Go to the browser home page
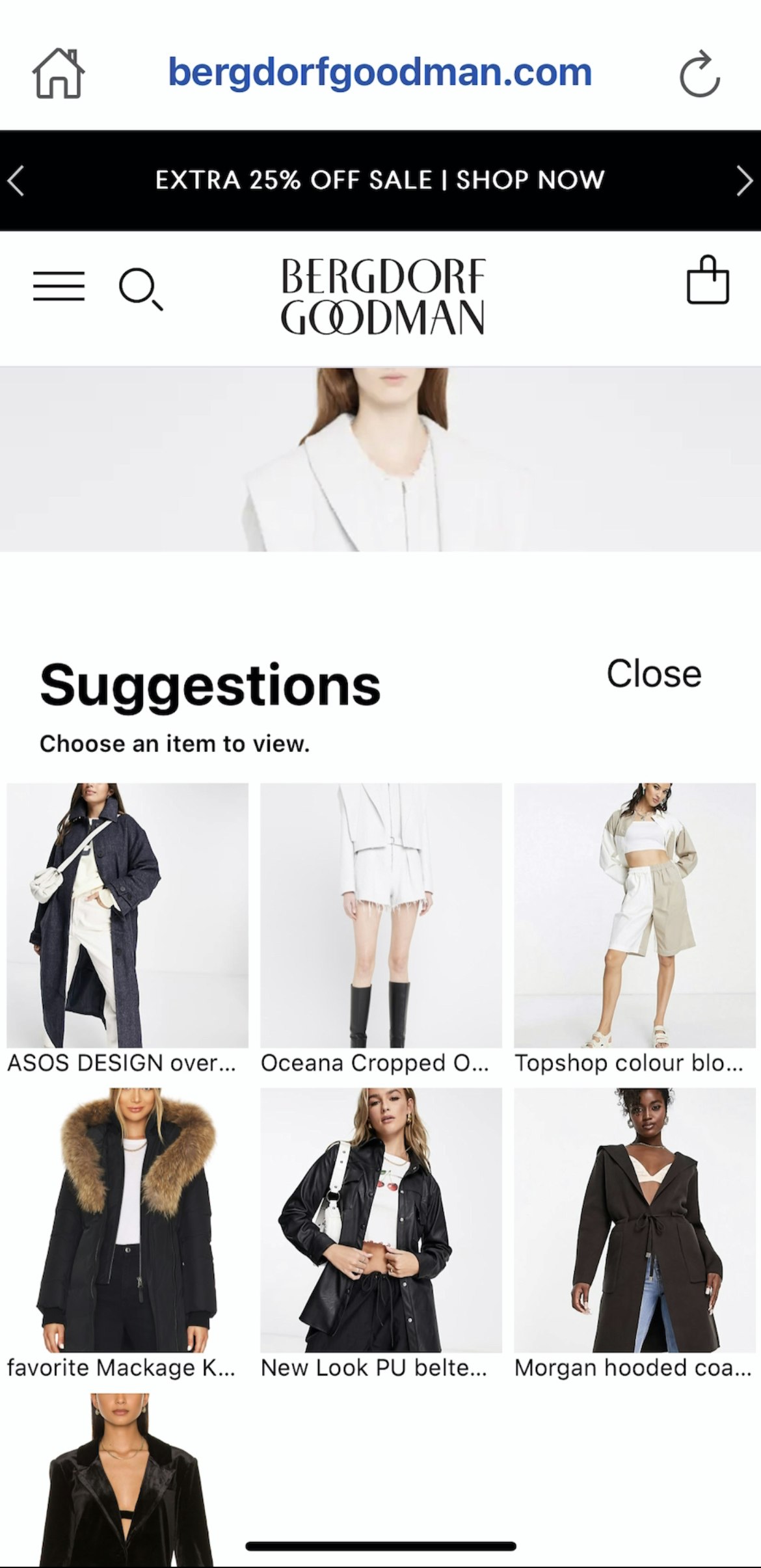The height and width of the screenshot is (1568, 761). pos(59,73)
